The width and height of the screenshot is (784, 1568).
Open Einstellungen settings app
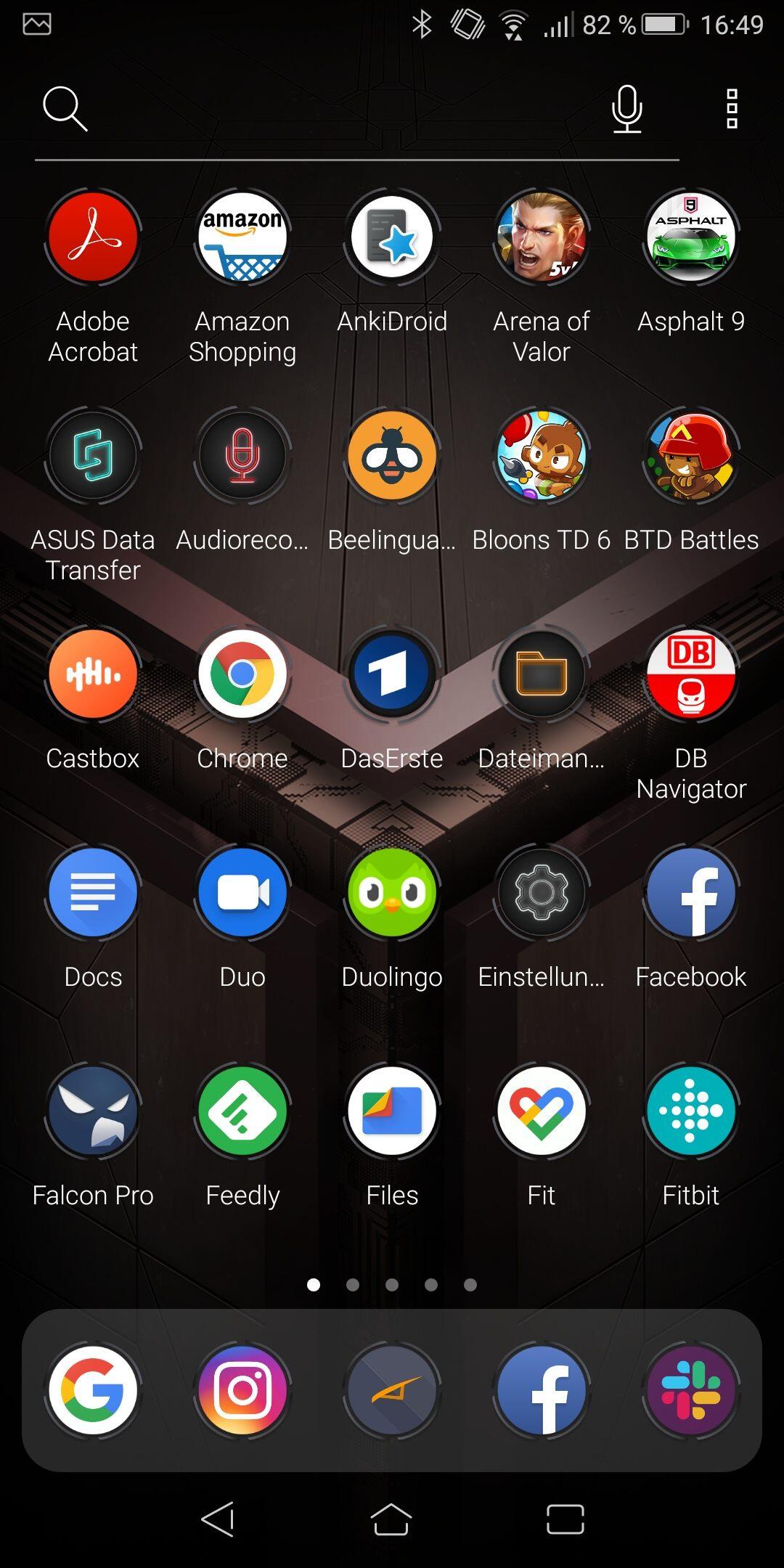[542, 893]
